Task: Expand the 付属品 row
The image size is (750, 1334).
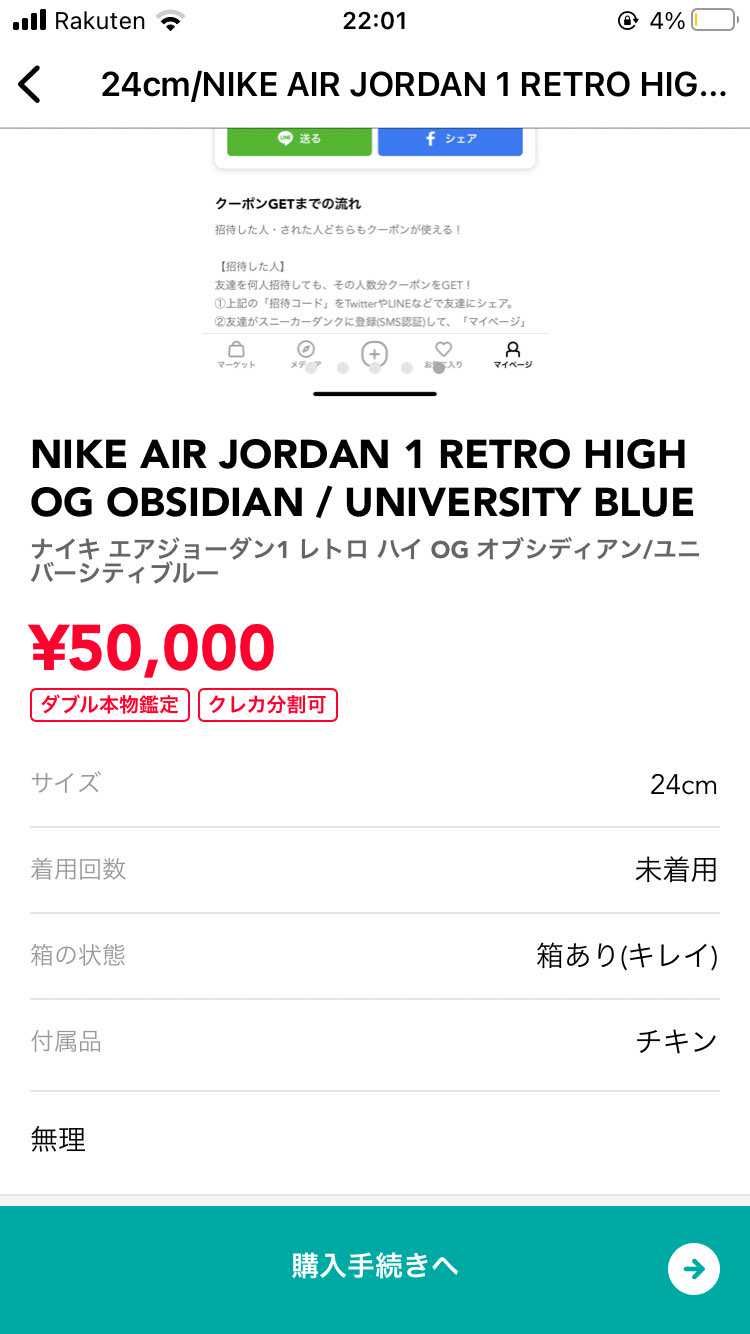Action: [x=375, y=1042]
